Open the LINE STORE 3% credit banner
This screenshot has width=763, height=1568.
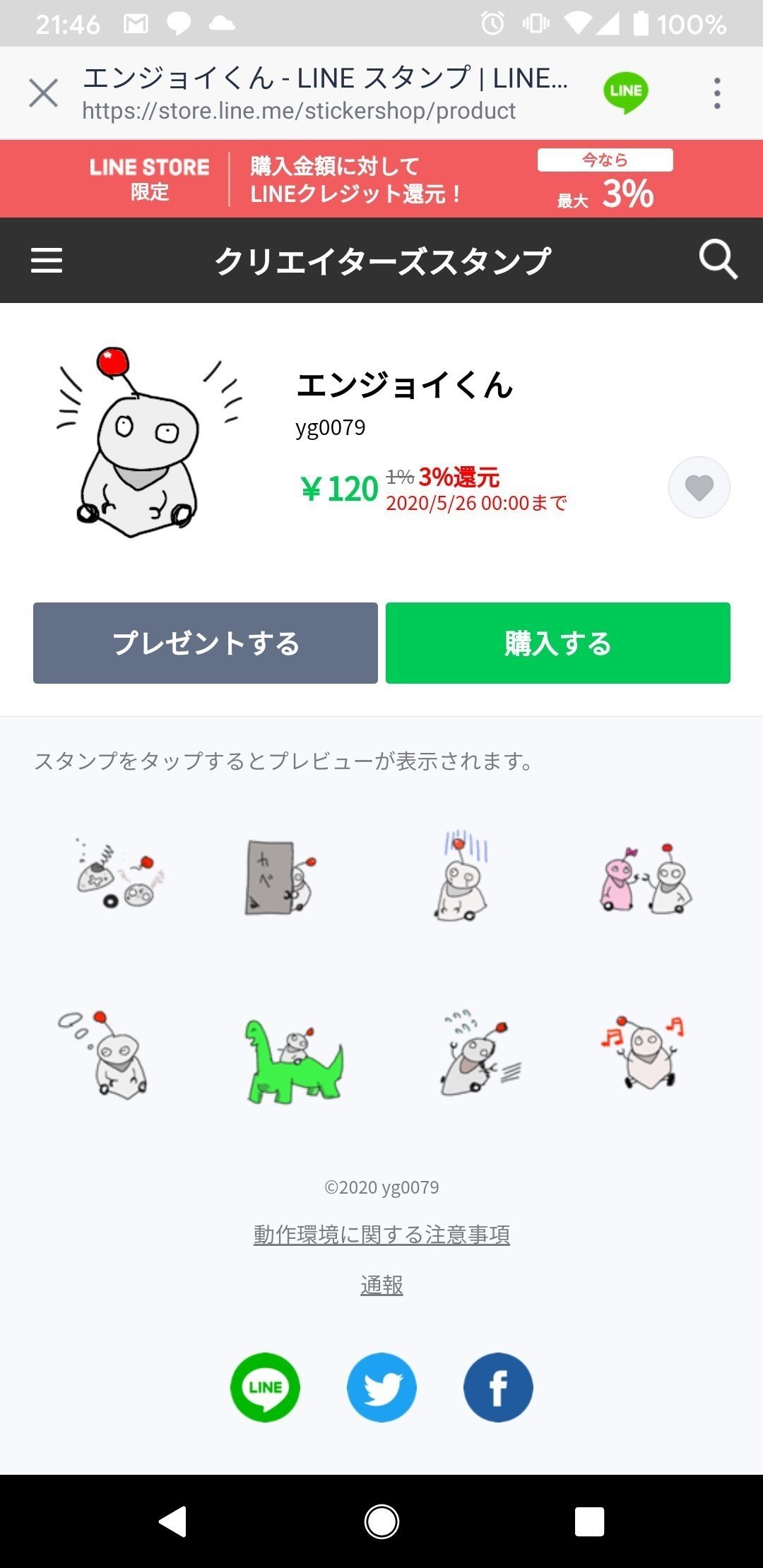381,179
